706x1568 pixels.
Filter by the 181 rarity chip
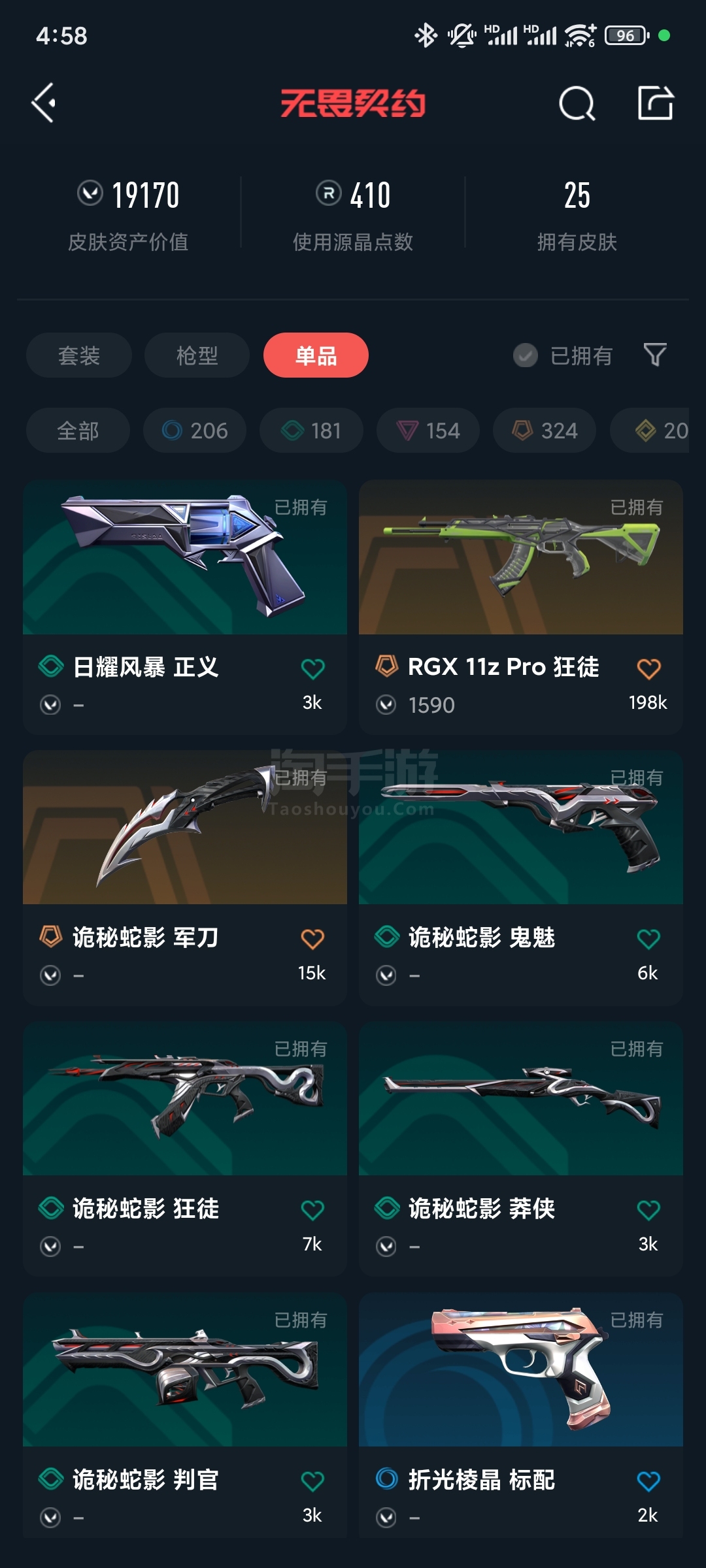(x=311, y=431)
